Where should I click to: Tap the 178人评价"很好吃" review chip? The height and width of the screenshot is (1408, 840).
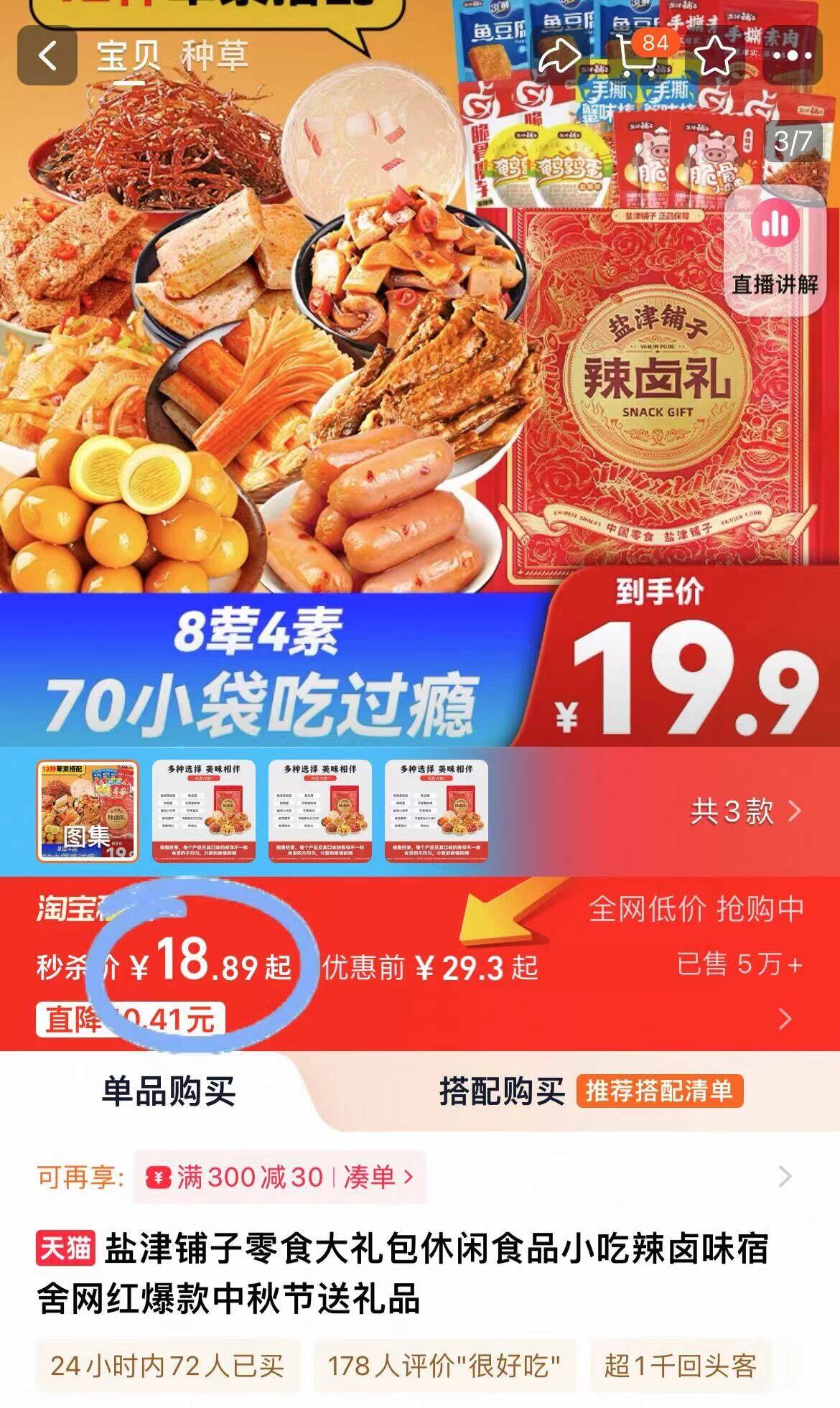[444, 1366]
